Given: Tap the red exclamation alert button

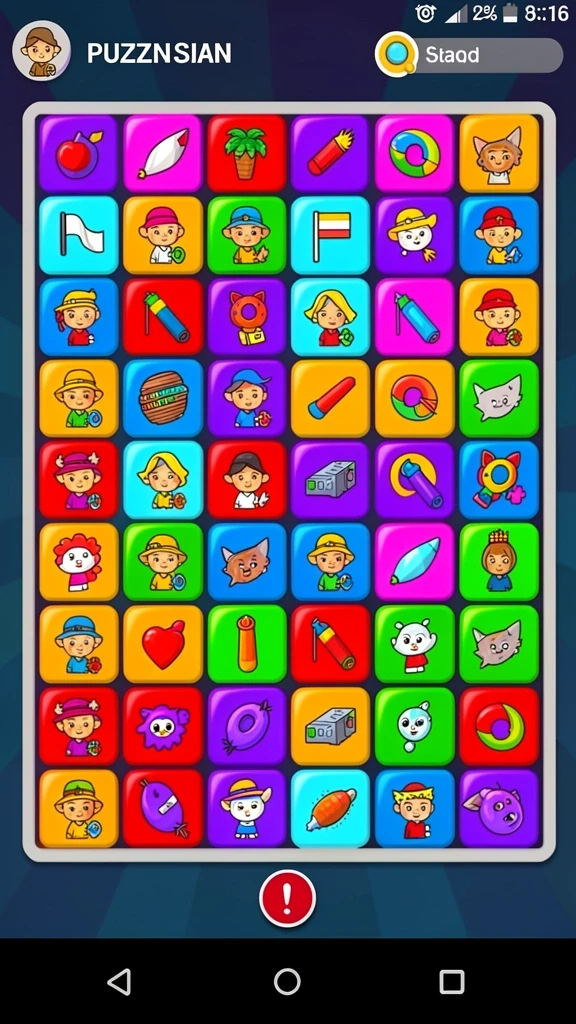Looking at the screenshot, I should (x=287, y=899).
